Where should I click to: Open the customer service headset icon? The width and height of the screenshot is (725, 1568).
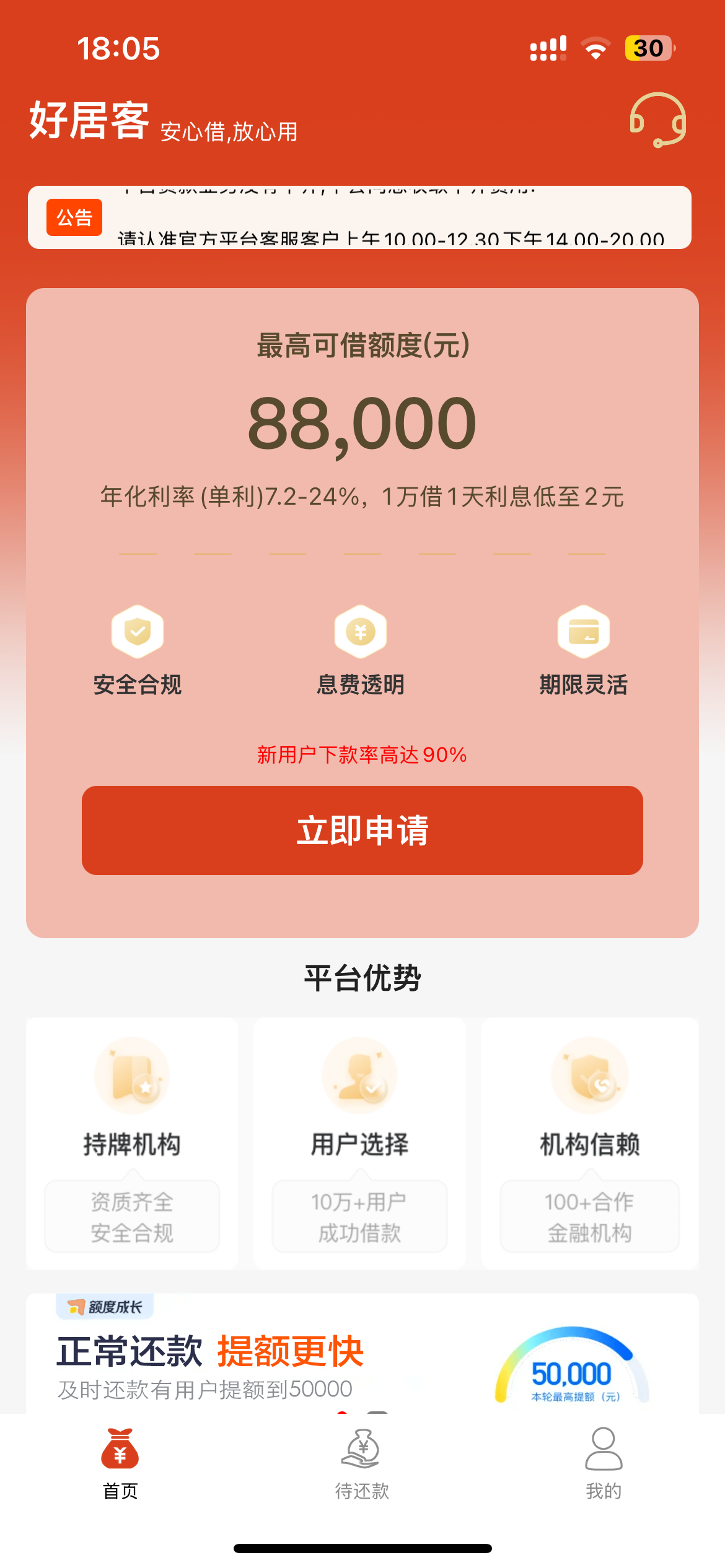[657, 120]
